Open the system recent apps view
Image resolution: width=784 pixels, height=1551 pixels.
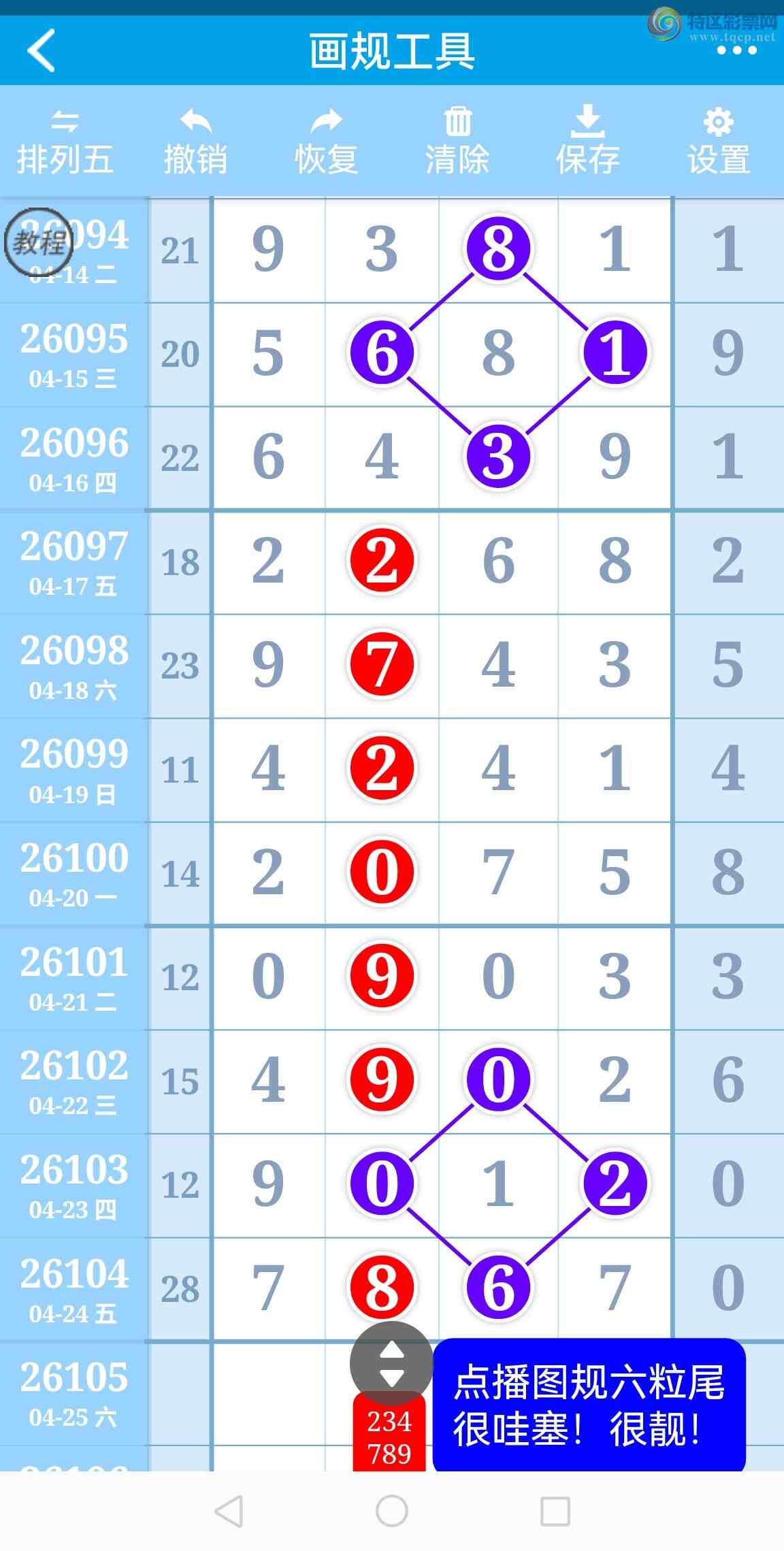click(x=555, y=1512)
